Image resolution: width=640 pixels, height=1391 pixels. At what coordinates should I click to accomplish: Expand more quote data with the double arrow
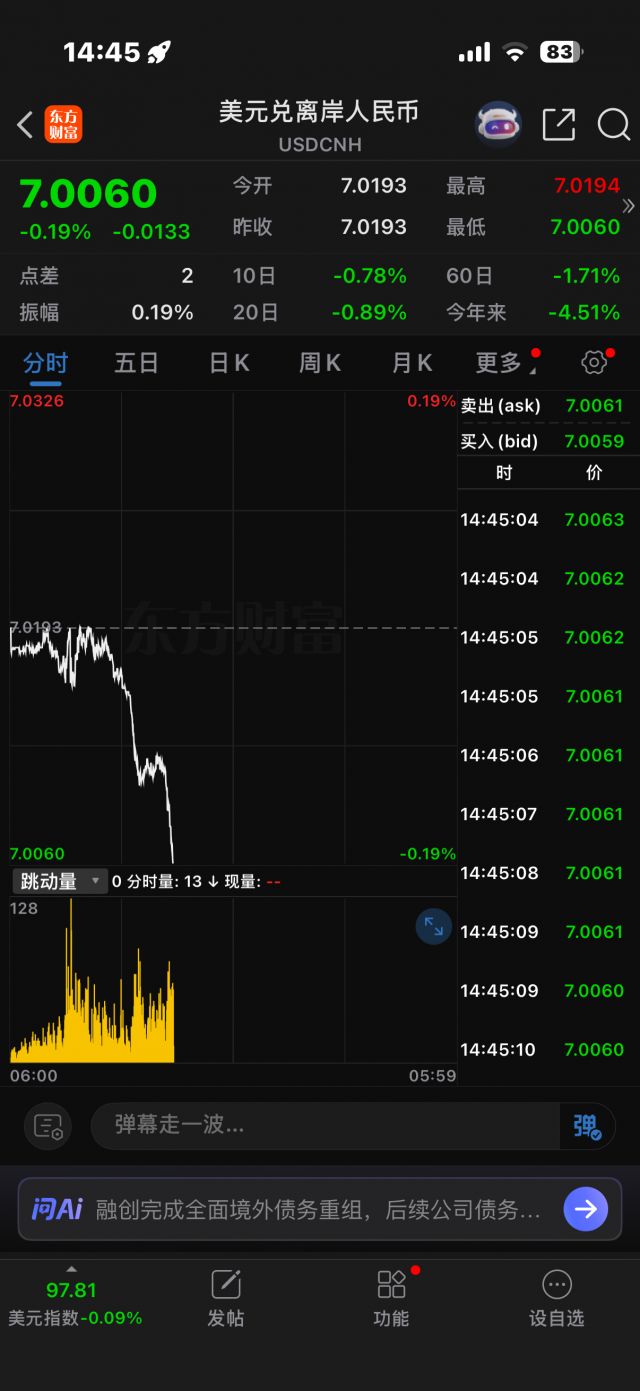(x=628, y=206)
